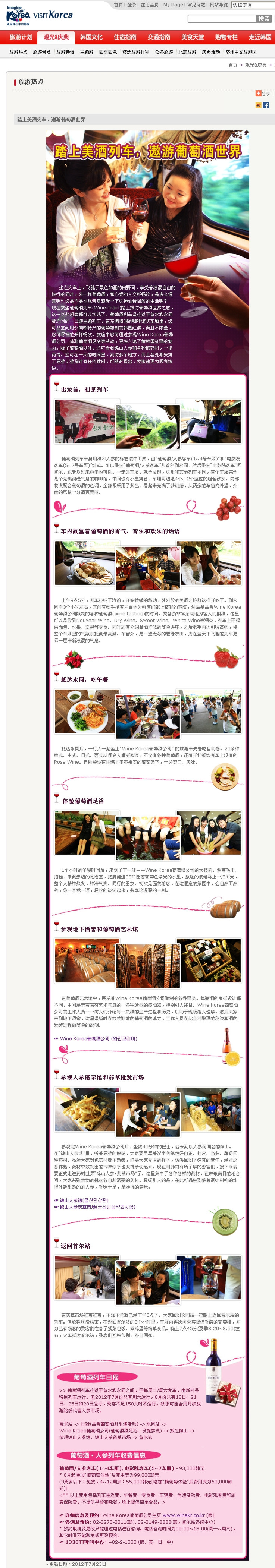The image size is (275, 1568).
Task: Go to 注册会员 registration
Action: [149, 5]
